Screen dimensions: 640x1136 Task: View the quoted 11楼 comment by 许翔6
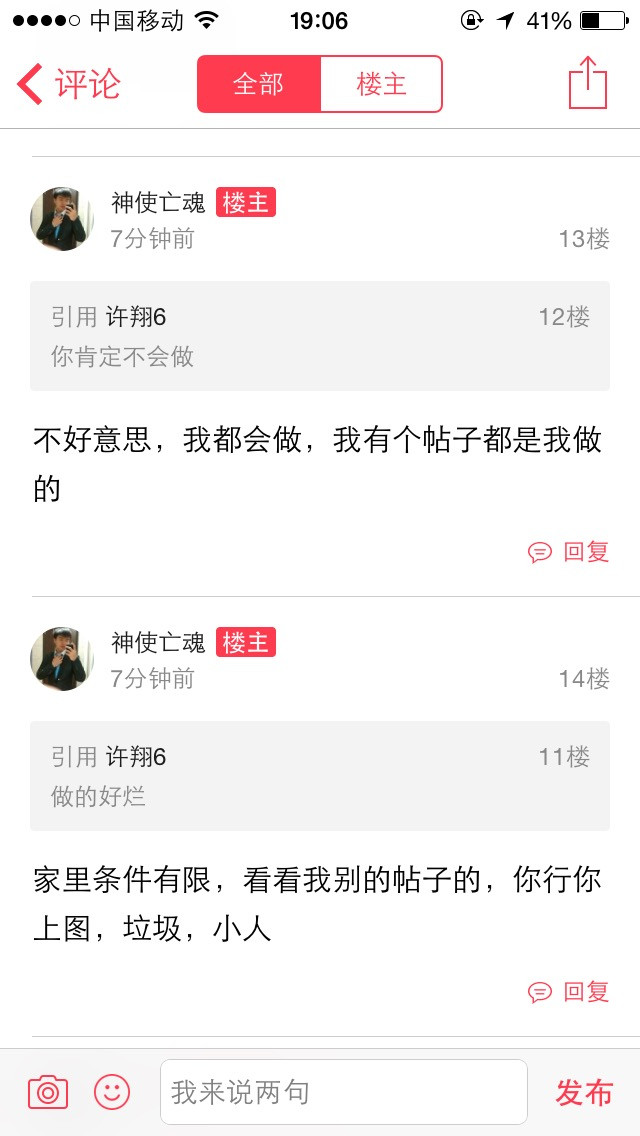(x=320, y=776)
